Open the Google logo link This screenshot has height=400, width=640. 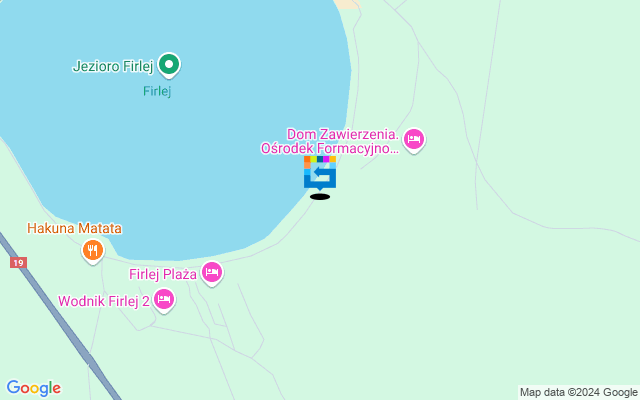[x=33, y=388]
